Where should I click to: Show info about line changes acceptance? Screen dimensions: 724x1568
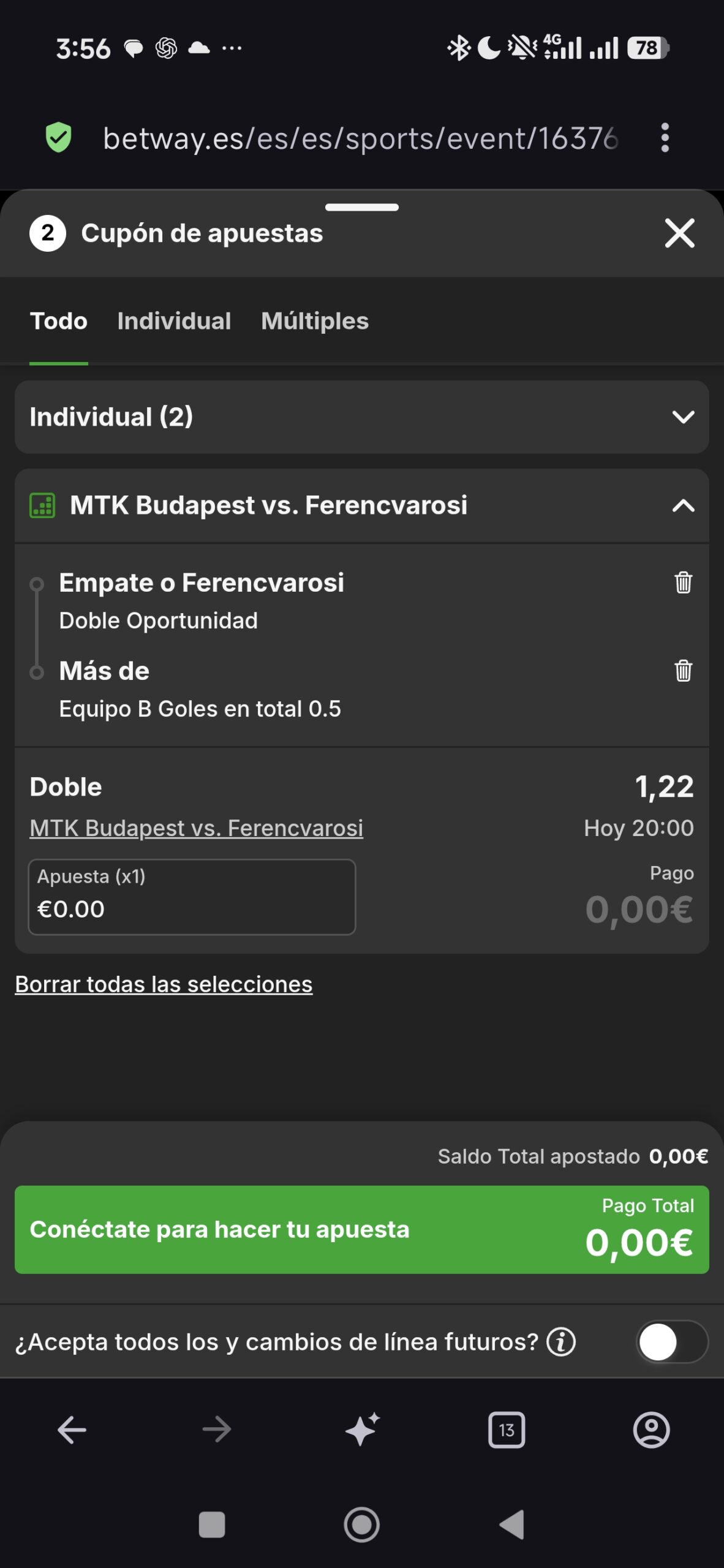[561, 1342]
